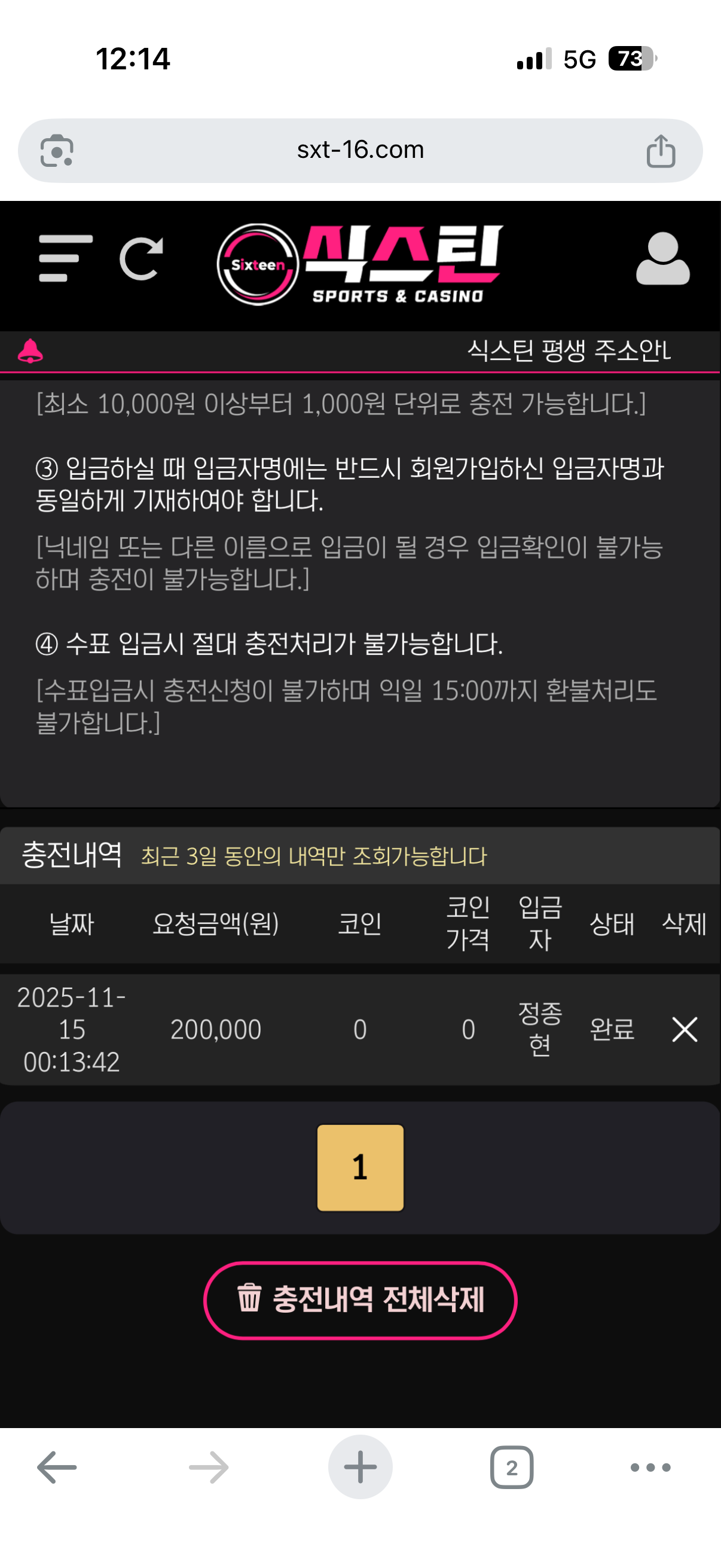Refresh the page with reload icon
Viewport: 721px width, 1568px height.
tap(141, 259)
